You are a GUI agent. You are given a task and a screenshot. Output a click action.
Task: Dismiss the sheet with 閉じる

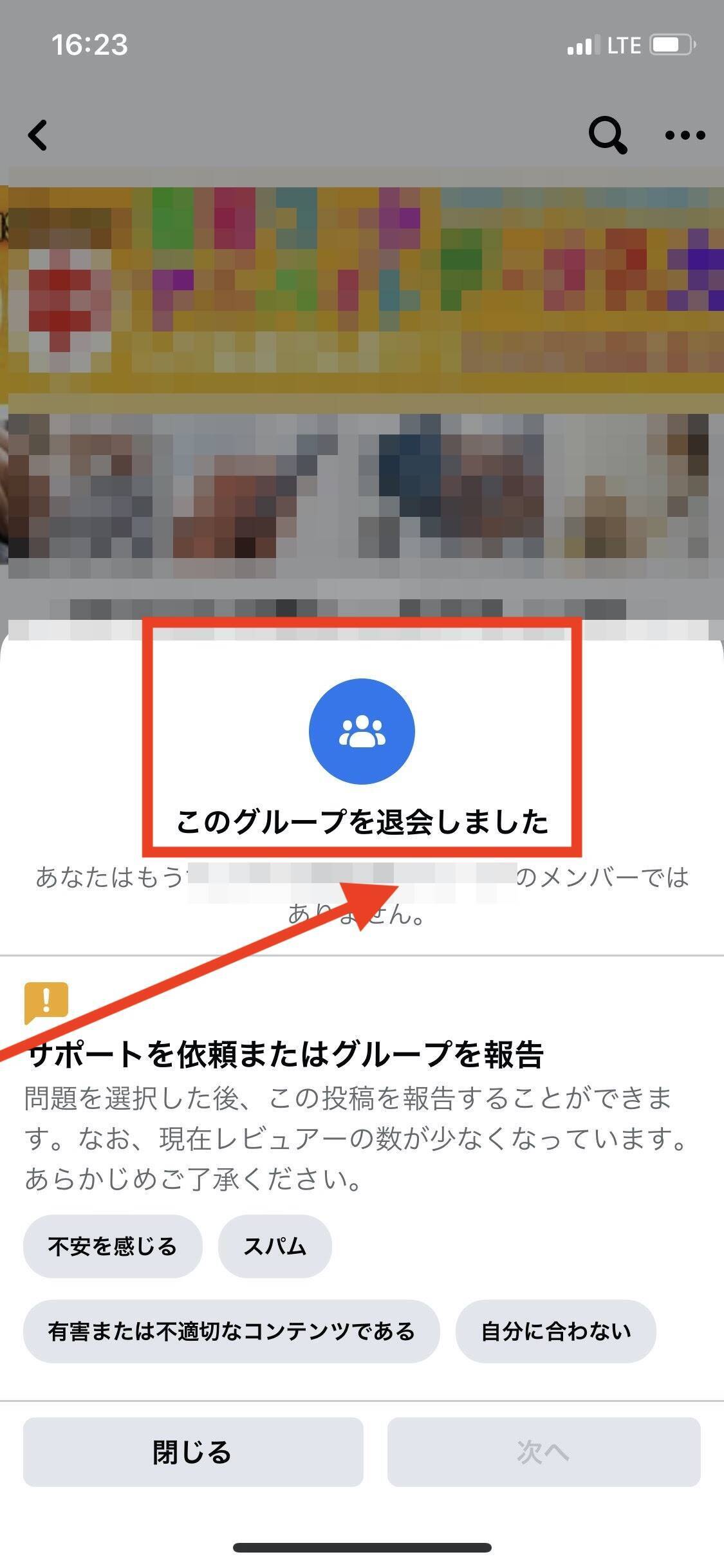pos(193,1451)
